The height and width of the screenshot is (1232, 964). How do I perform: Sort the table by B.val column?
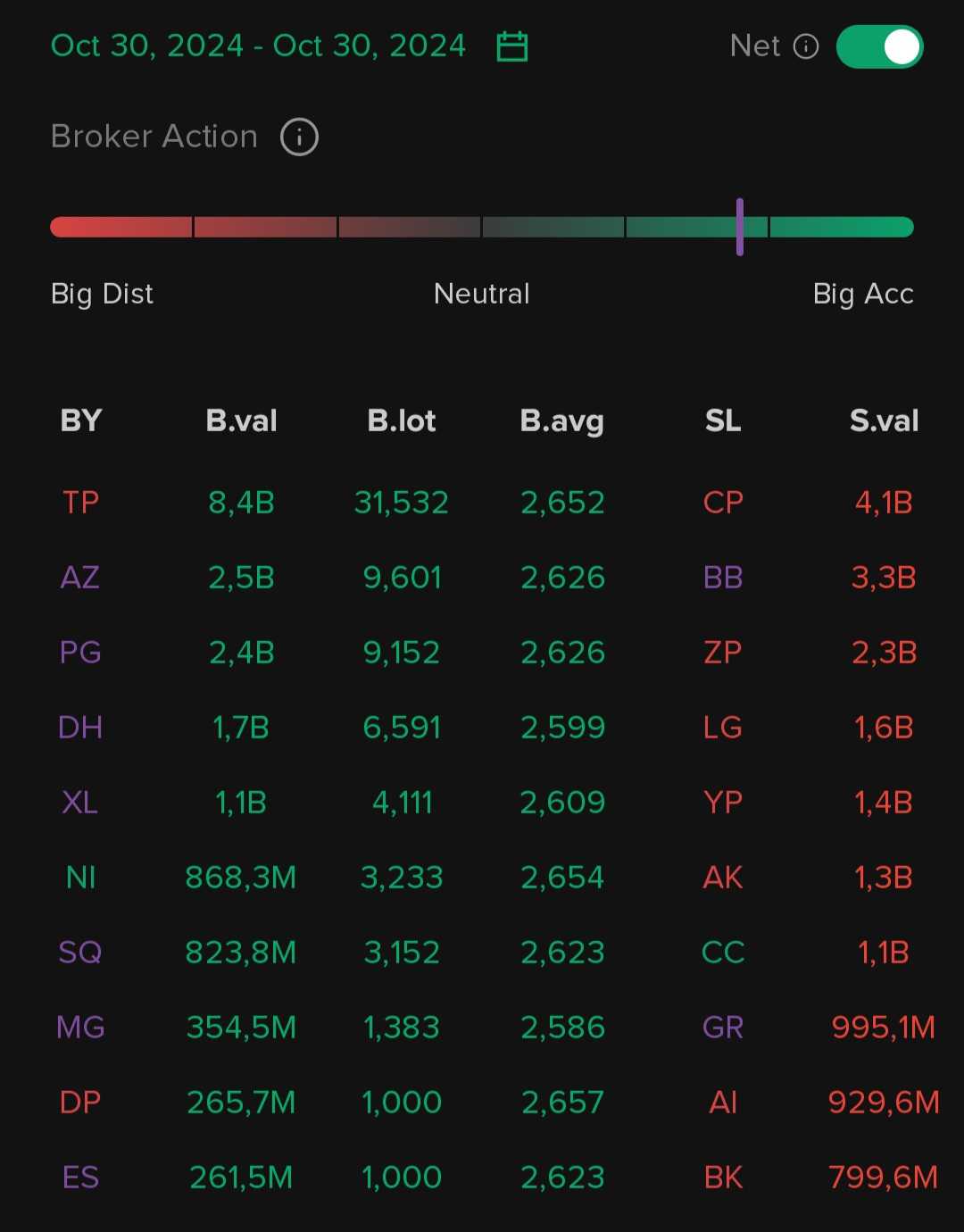(241, 420)
